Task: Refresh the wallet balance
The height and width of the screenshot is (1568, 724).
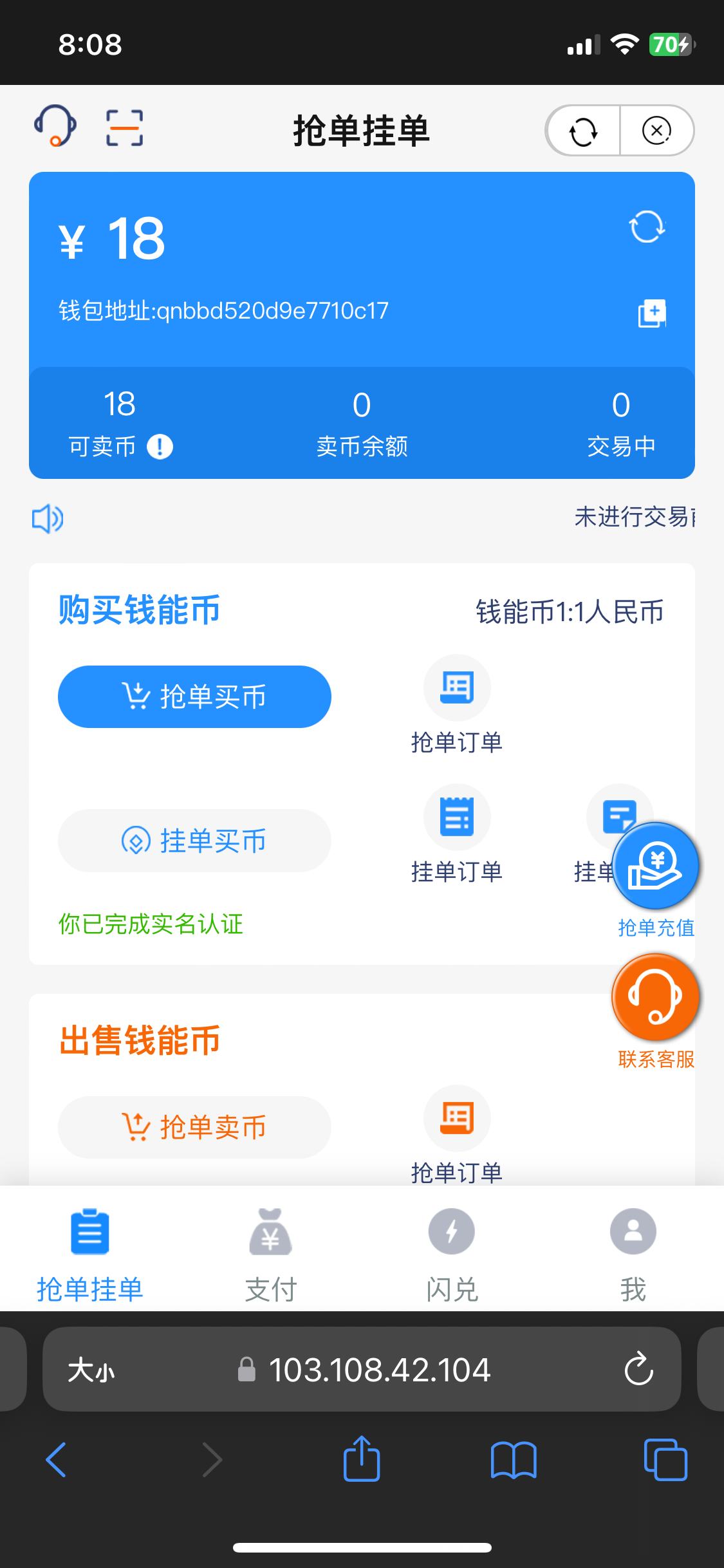Action: [x=646, y=227]
